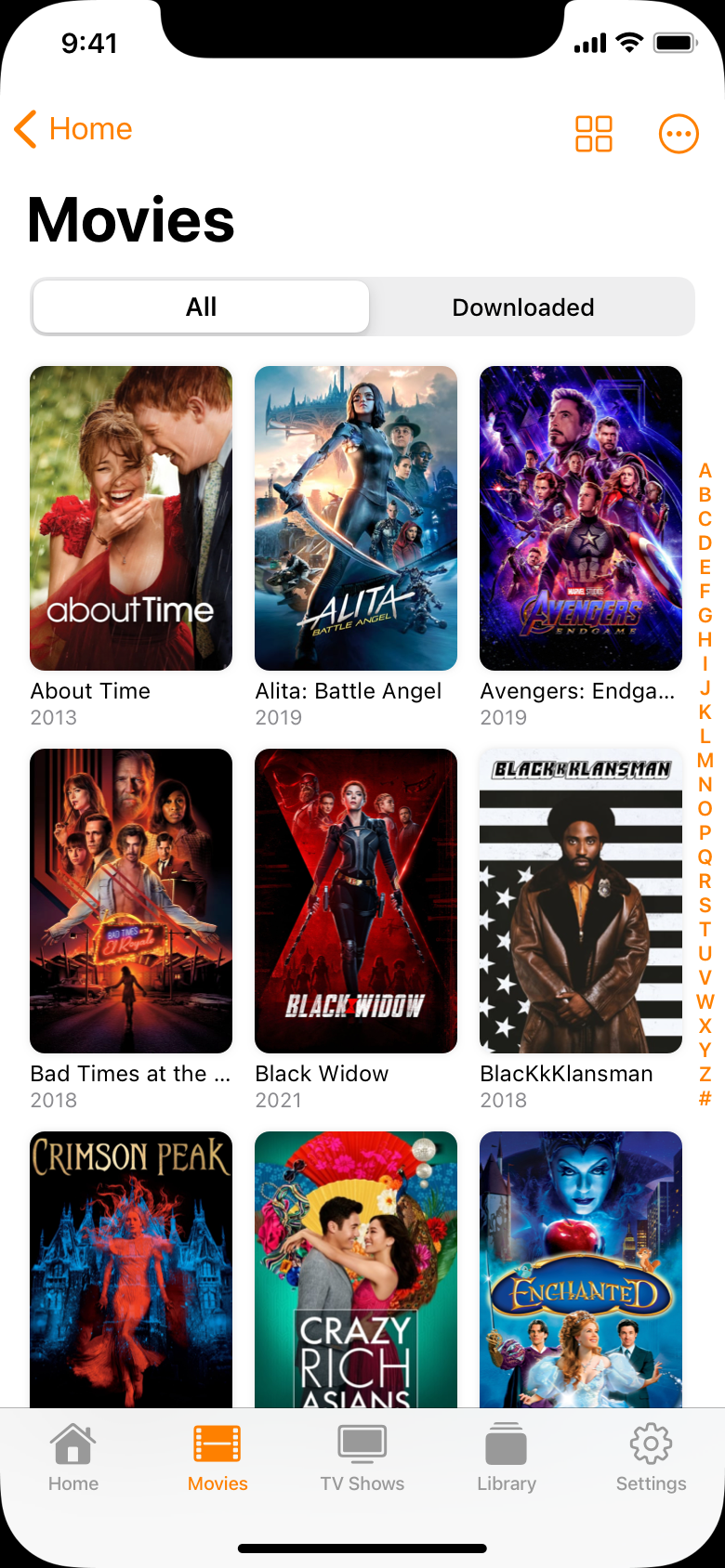The height and width of the screenshot is (1568, 725).
Task: Go to the Library tab
Action: tap(507, 1457)
